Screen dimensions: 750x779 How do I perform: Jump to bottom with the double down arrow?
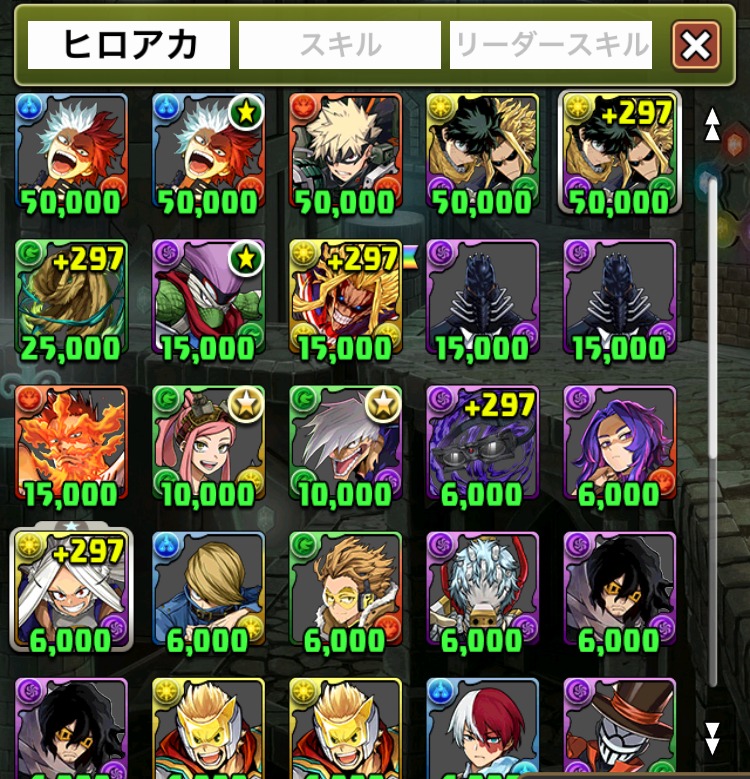[712, 738]
